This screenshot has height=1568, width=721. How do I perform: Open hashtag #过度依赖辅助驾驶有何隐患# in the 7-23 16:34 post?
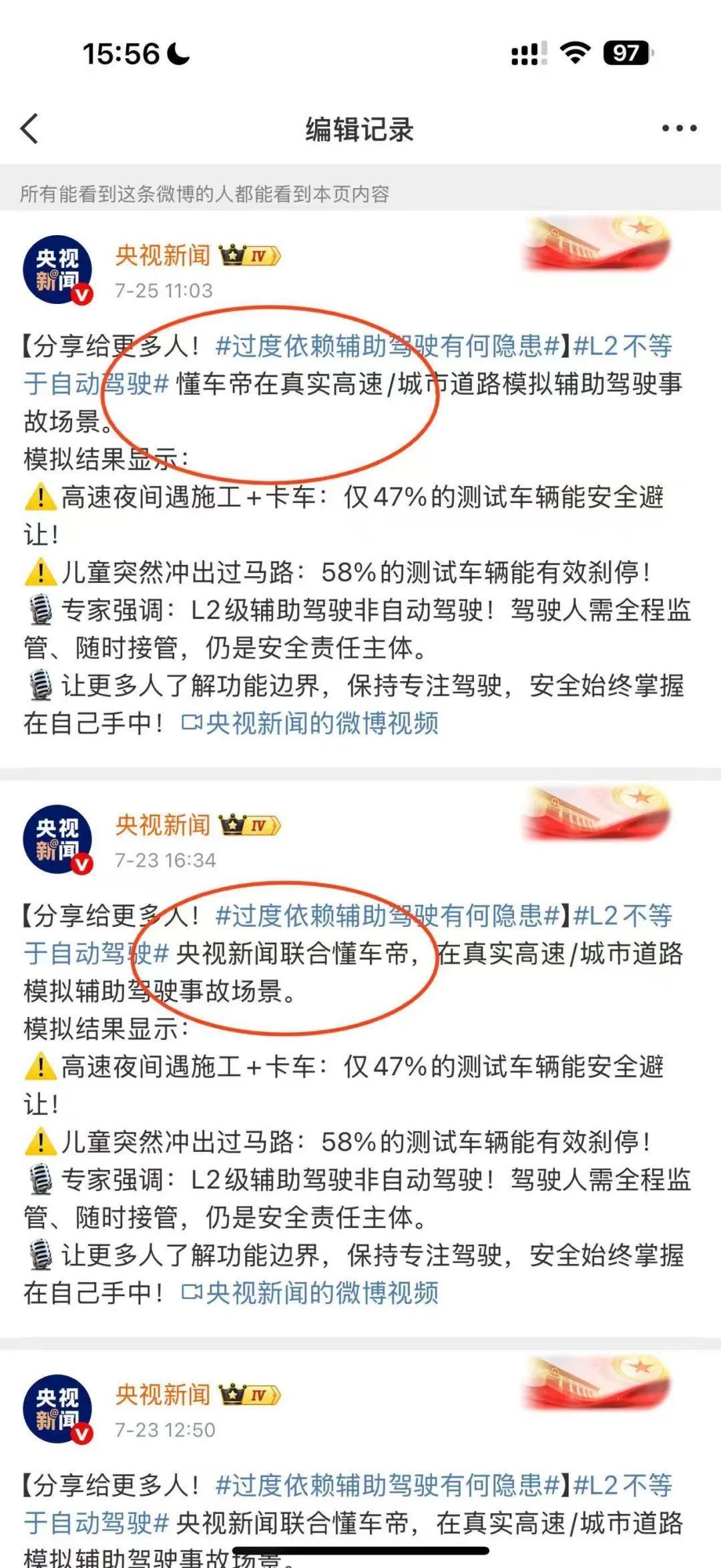click(x=387, y=916)
